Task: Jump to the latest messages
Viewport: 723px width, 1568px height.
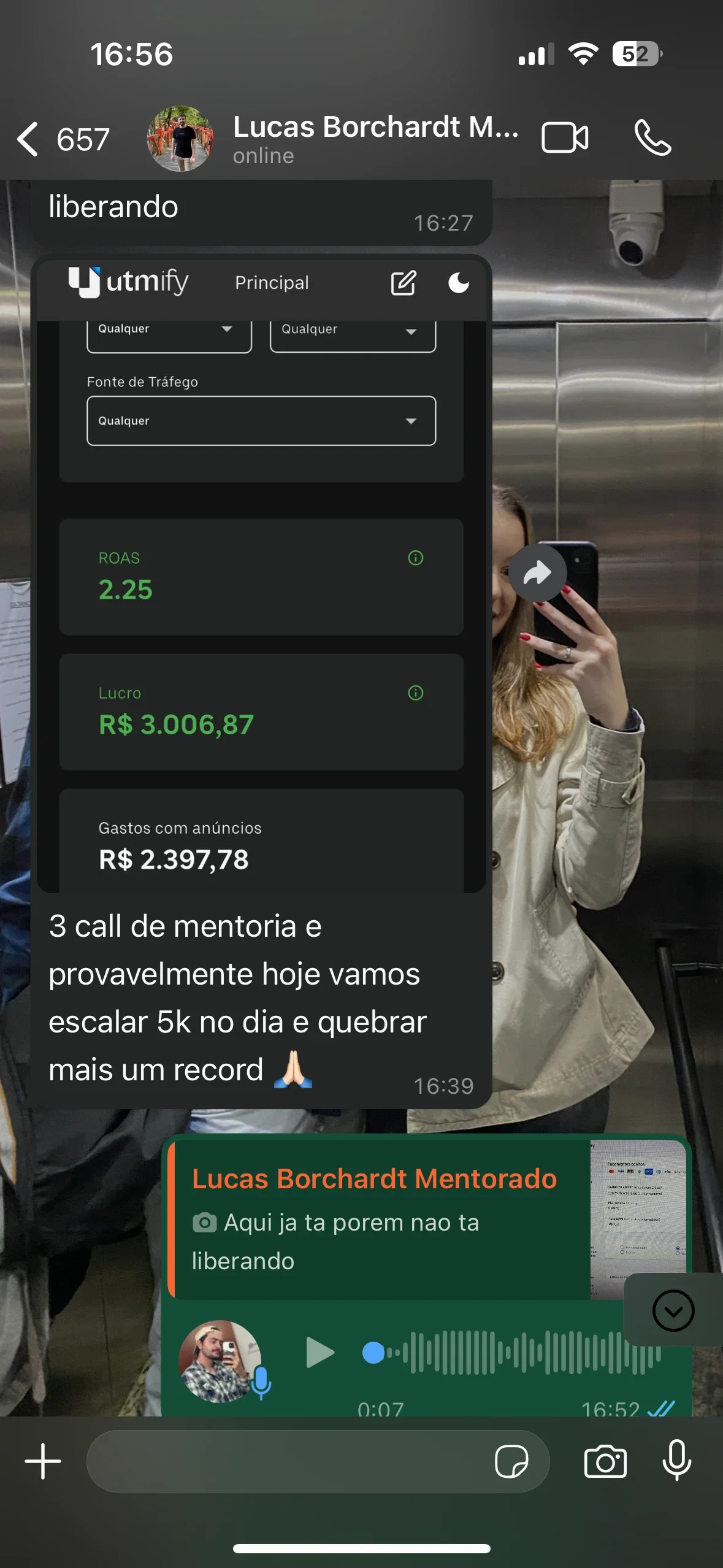Action: [673, 1311]
